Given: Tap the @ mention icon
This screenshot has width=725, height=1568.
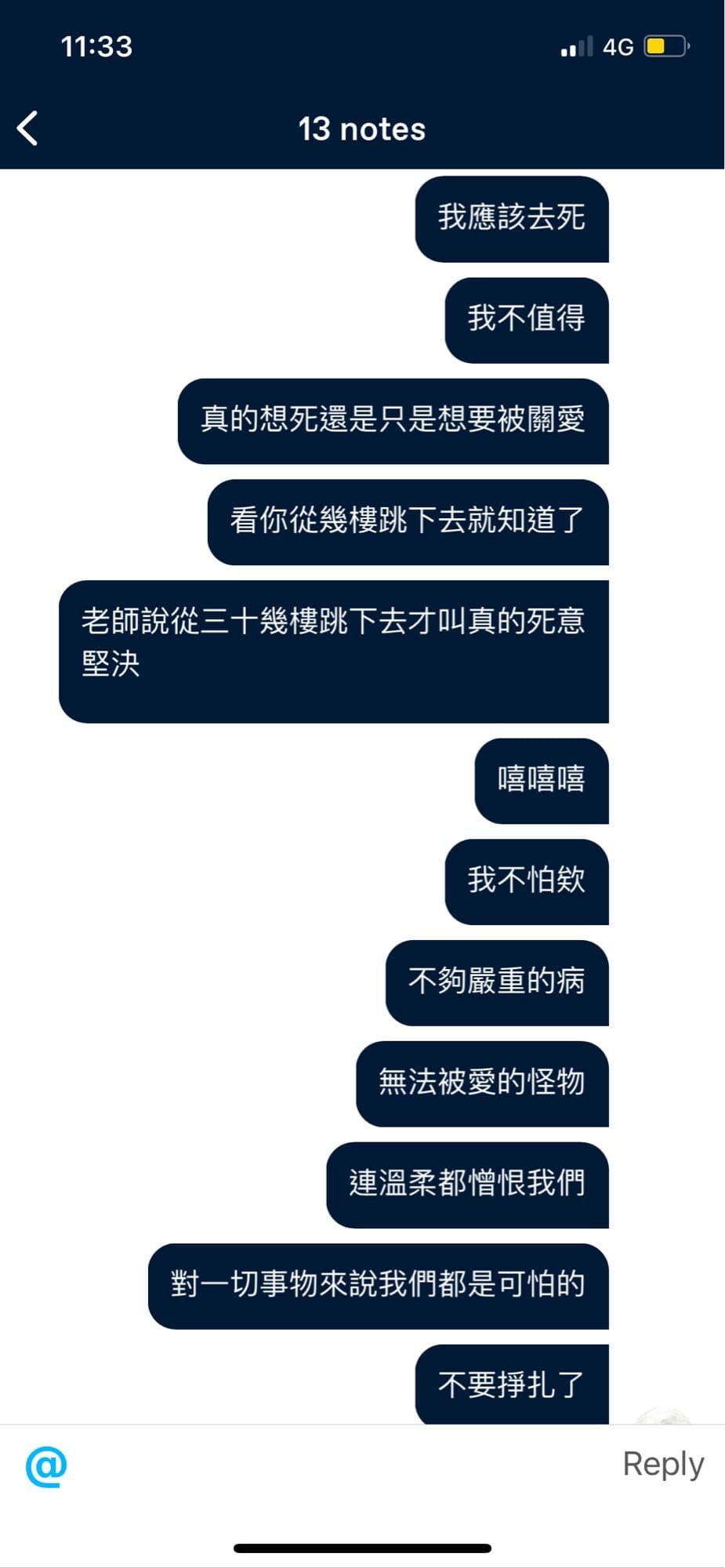Looking at the screenshot, I should (46, 1466).
